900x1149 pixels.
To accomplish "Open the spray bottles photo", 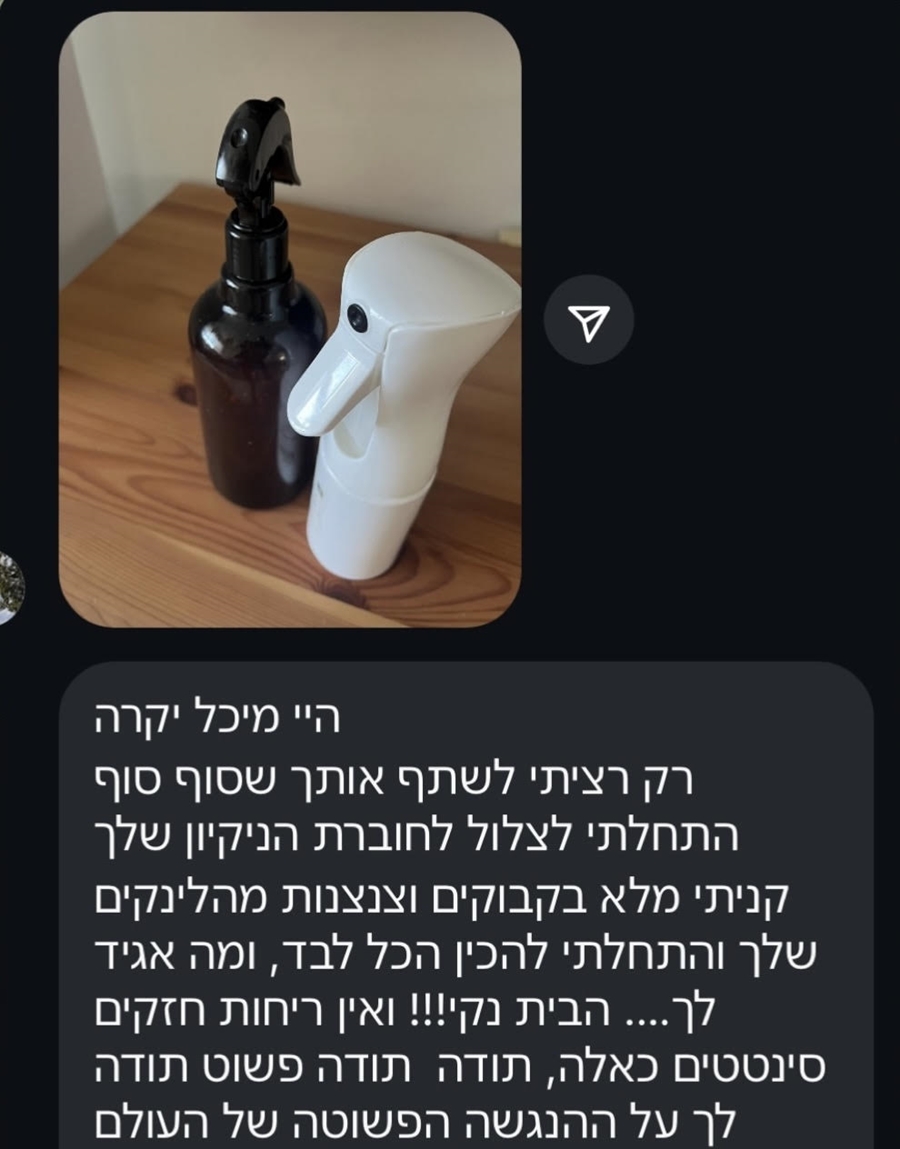I will pos(289,320).
